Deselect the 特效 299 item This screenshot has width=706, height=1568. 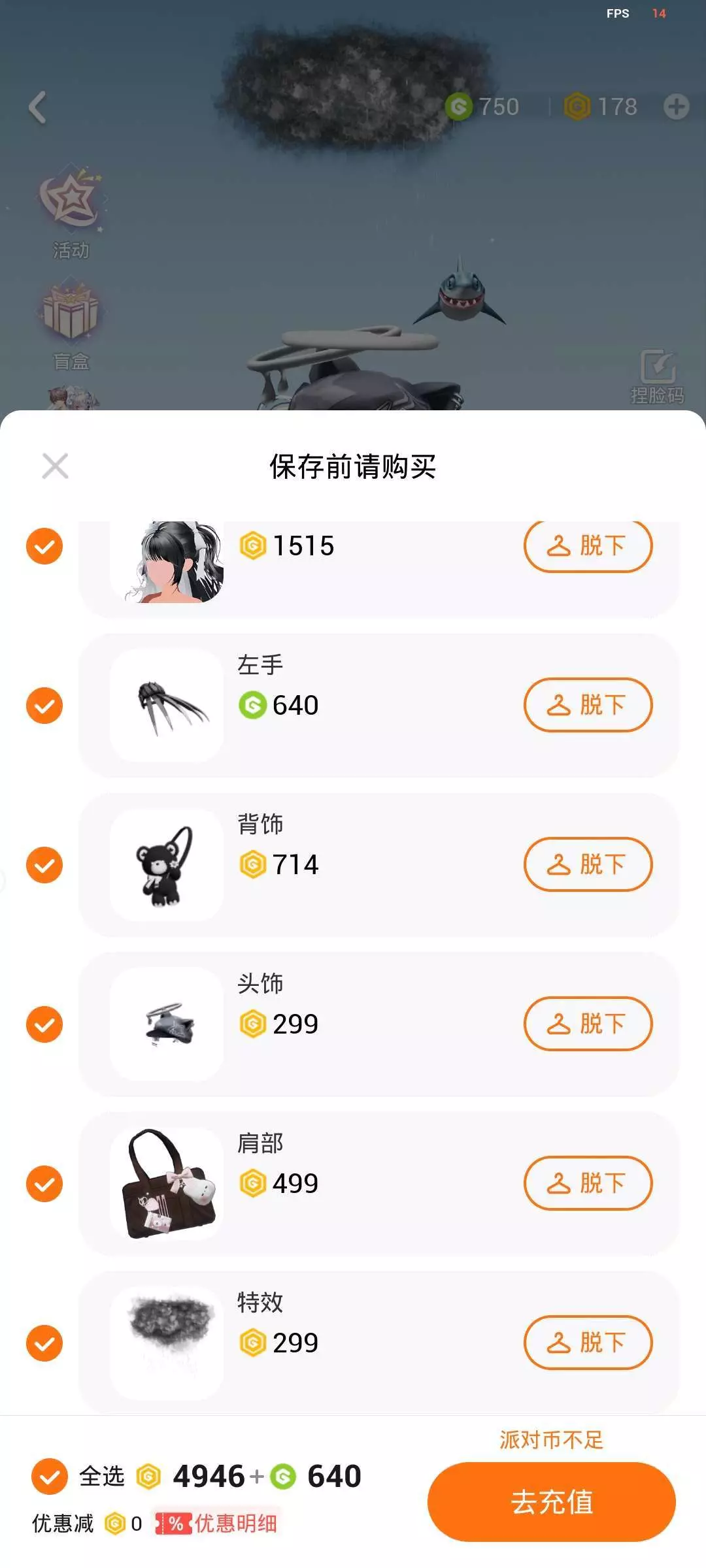click(44, 1343)
